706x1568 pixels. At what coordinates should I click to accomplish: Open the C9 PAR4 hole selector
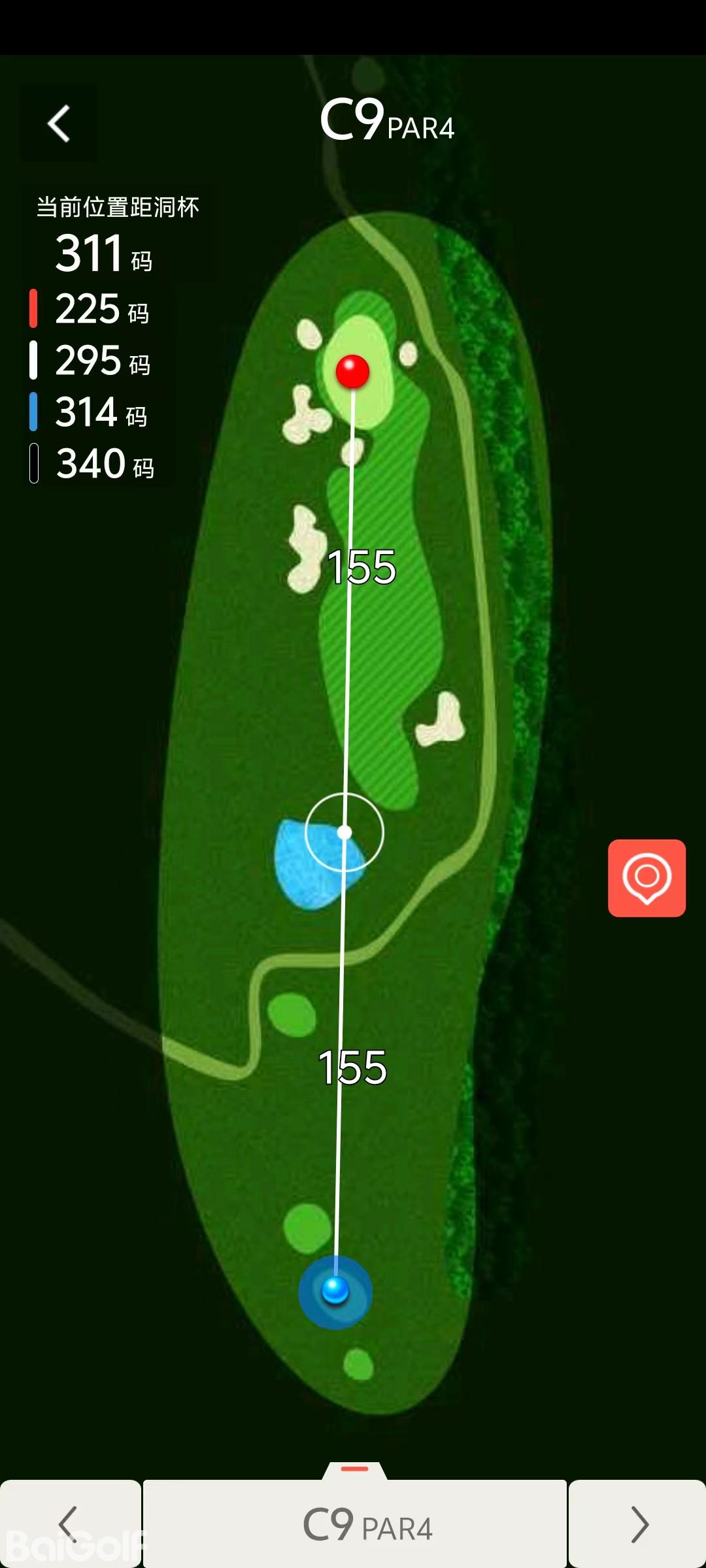355,1525
